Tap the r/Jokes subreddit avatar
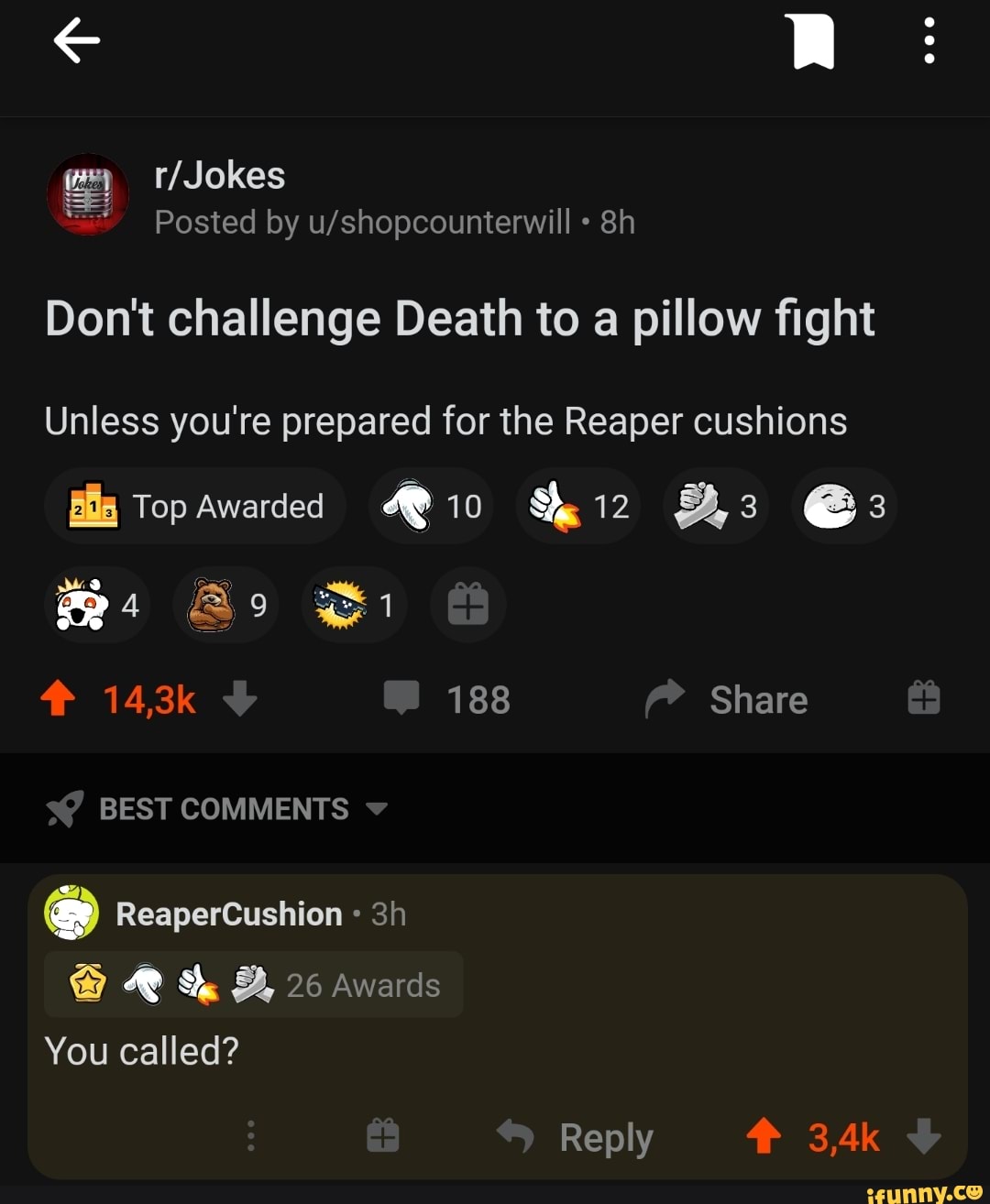The width and height of the screenshot is (990, 1204). pos(87,194)
